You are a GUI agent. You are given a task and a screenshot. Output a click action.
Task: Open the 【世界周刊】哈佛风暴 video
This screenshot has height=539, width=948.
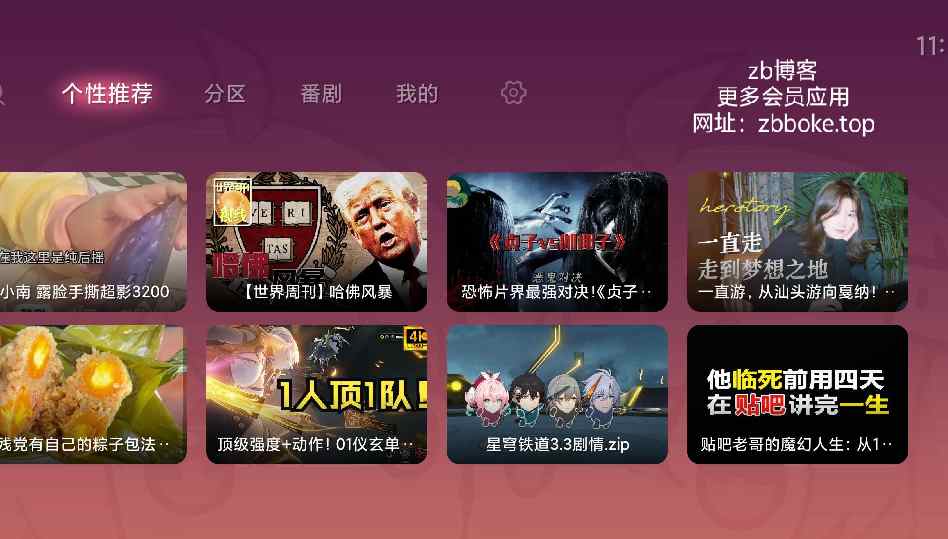click(316, 241)
